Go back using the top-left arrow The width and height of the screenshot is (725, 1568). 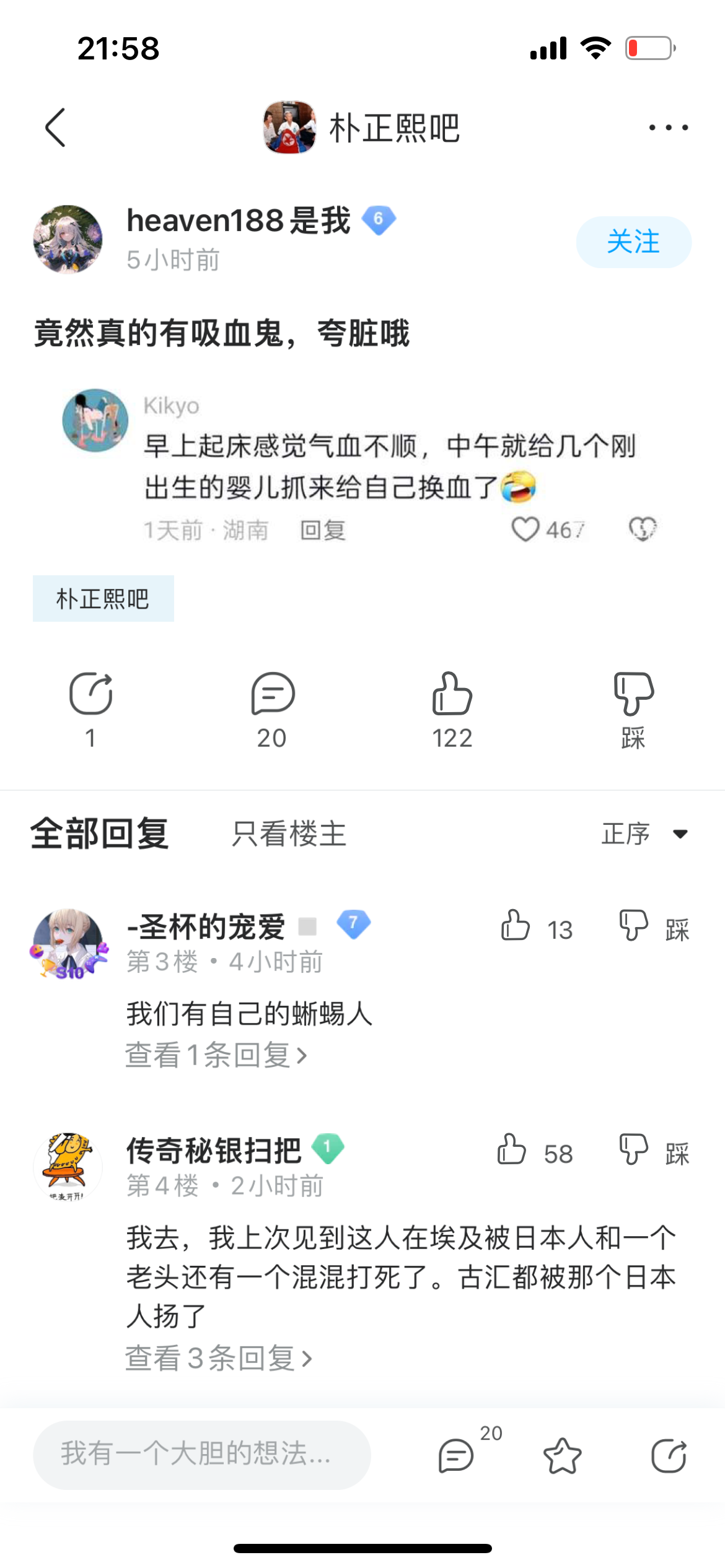click(56, 128)
